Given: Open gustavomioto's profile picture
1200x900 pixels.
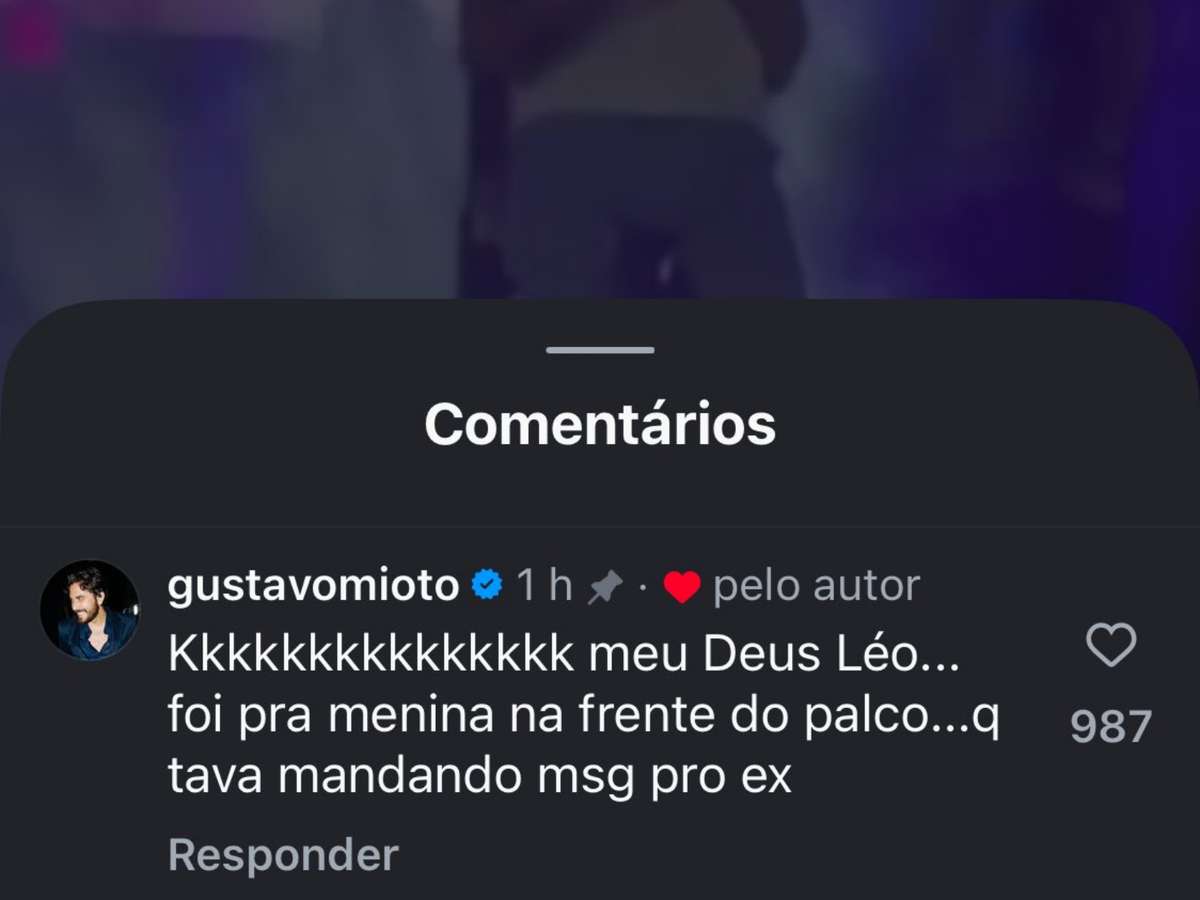Looking at the screenshot, I should coord(89,610).
